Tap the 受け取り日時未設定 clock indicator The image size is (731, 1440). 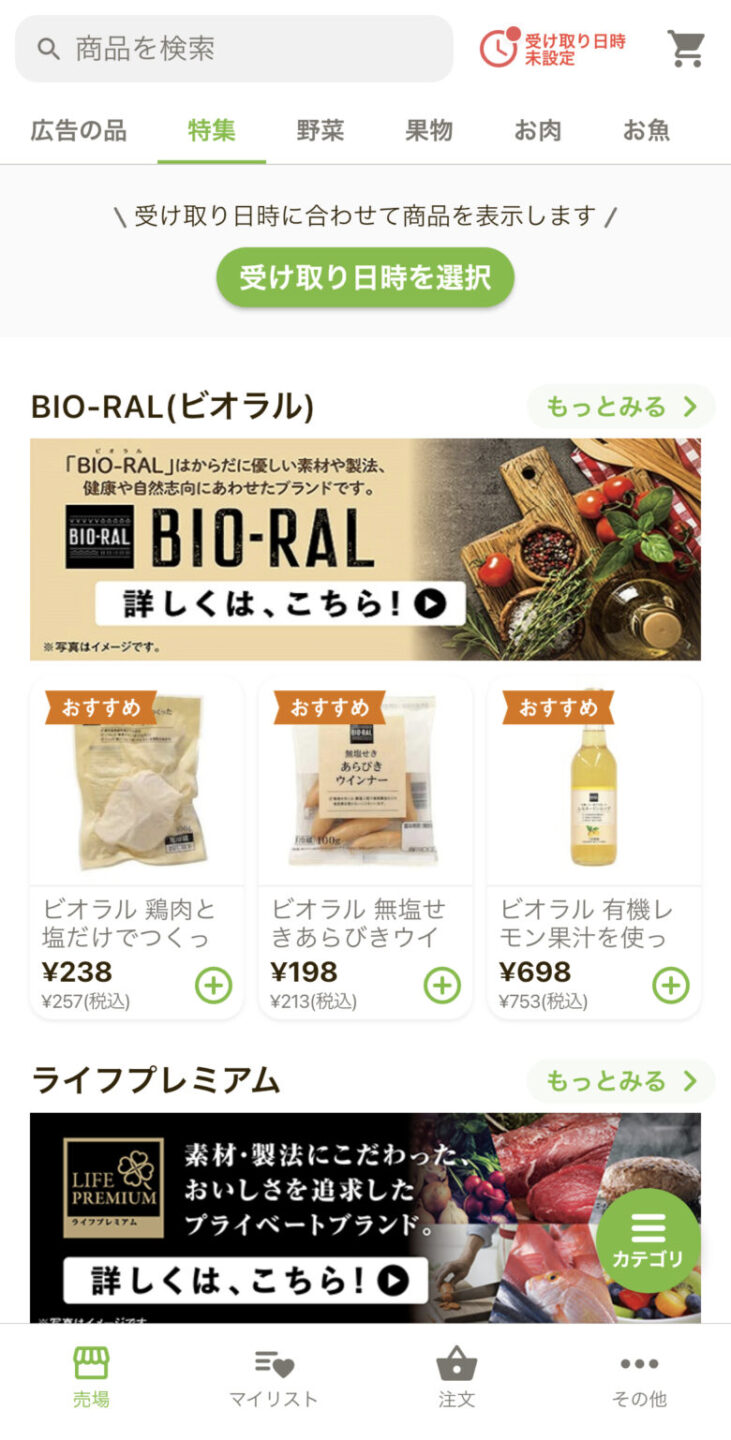click(553, 48)
